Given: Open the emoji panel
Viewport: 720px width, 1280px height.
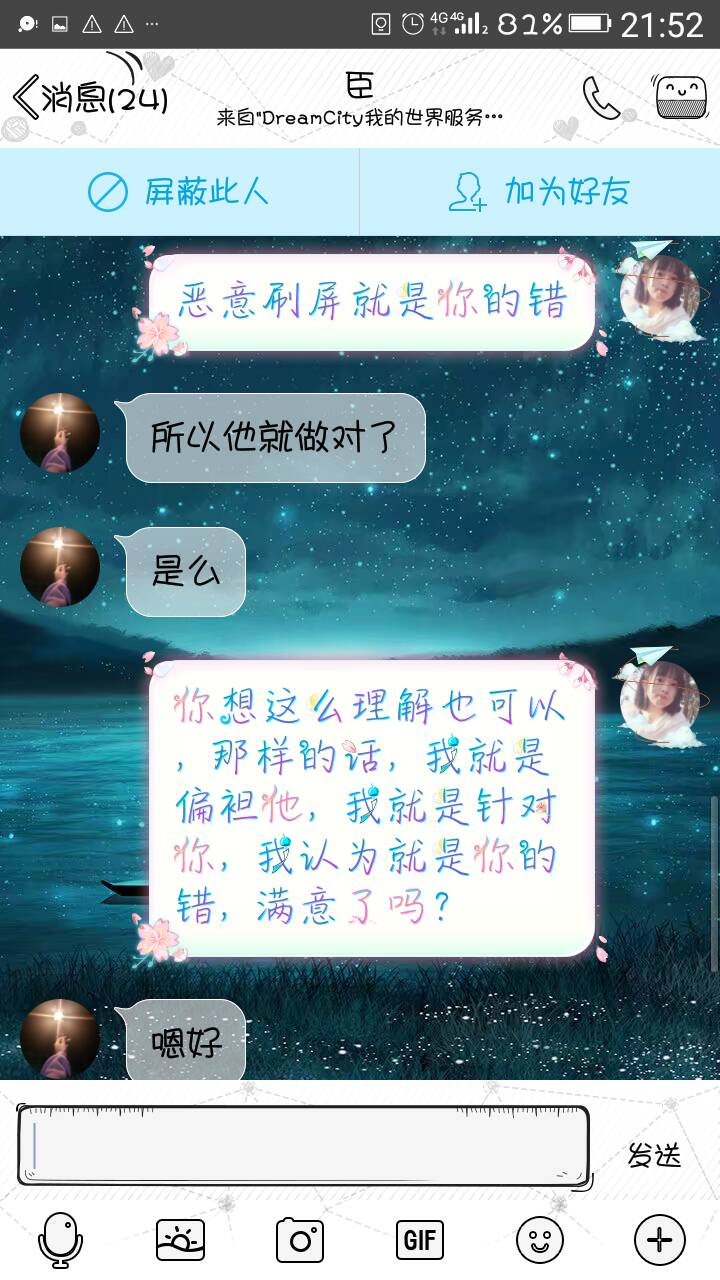Looking at the screenshot, I should (x=540, y=1240).
